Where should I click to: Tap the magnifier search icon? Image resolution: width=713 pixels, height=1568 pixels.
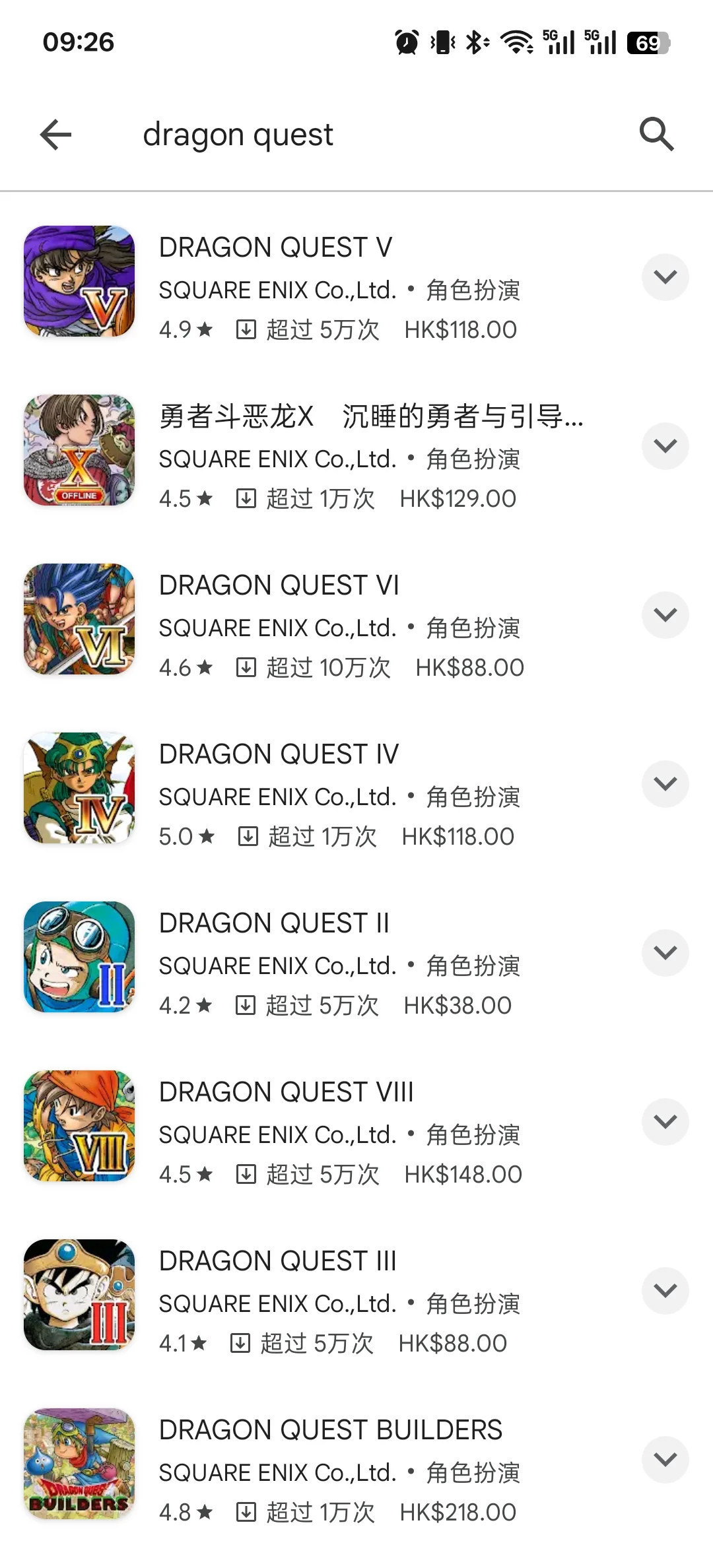point(656,135)
